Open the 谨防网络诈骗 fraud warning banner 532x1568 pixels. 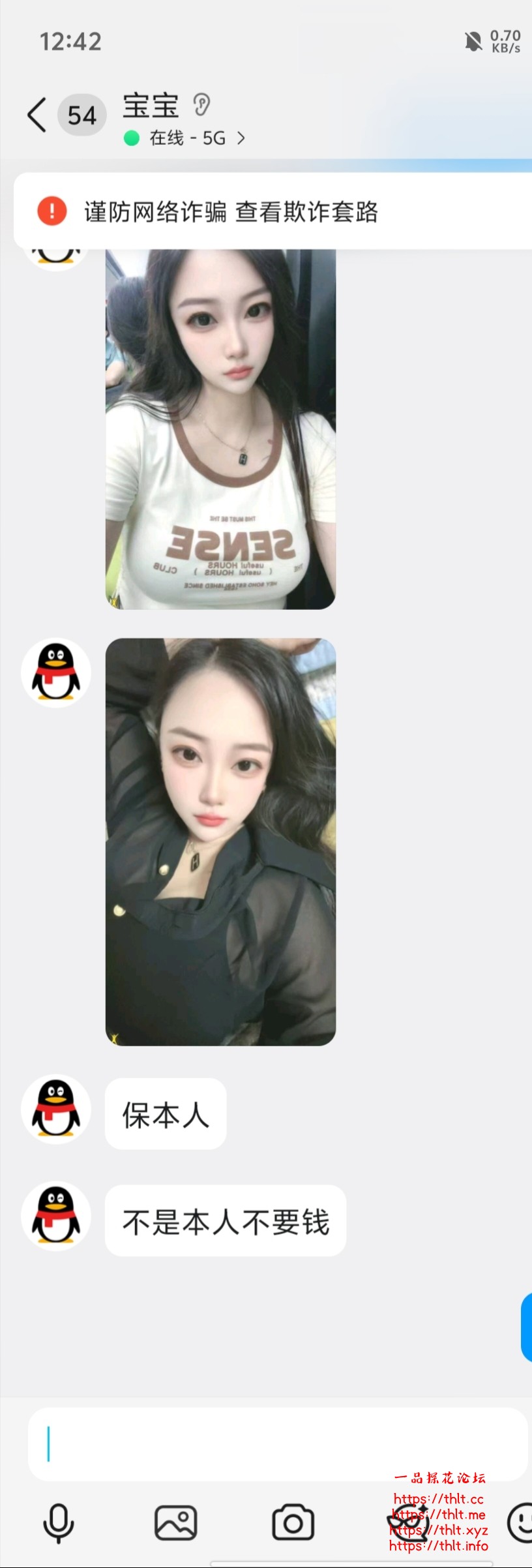click(231, 212)
